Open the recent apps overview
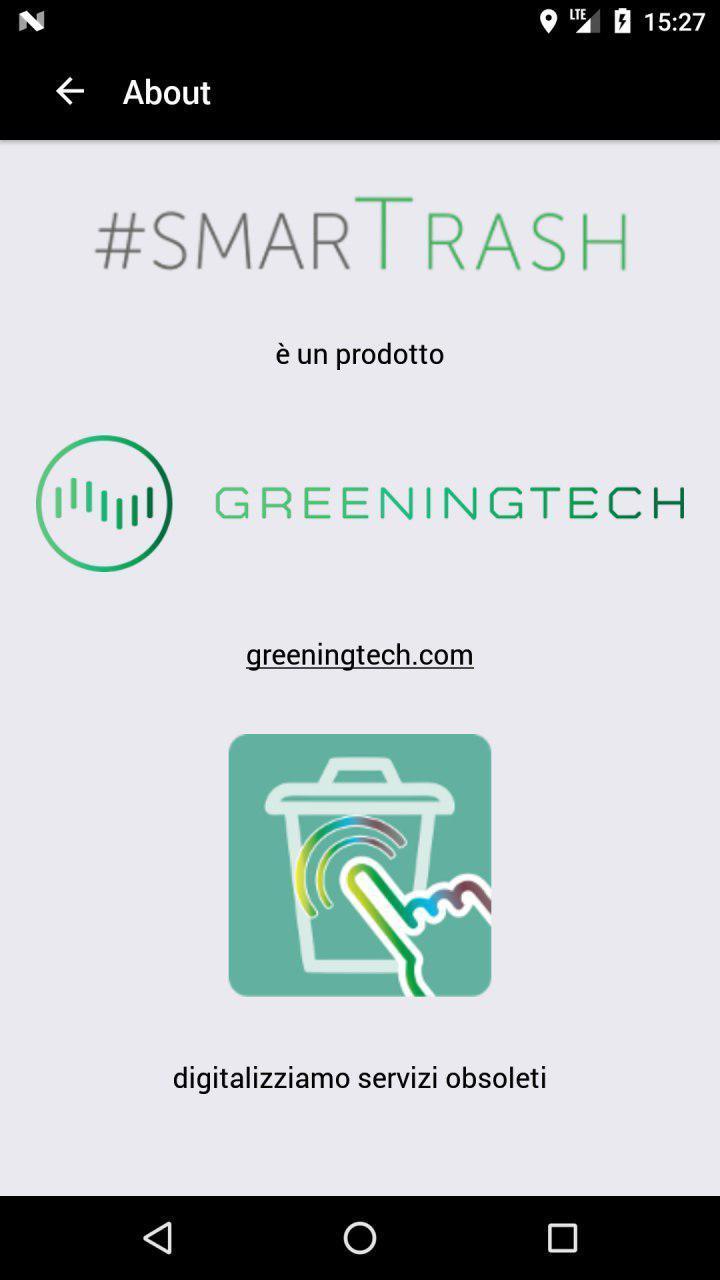Screen dimensions: 720x1280 pos(562,1238)
